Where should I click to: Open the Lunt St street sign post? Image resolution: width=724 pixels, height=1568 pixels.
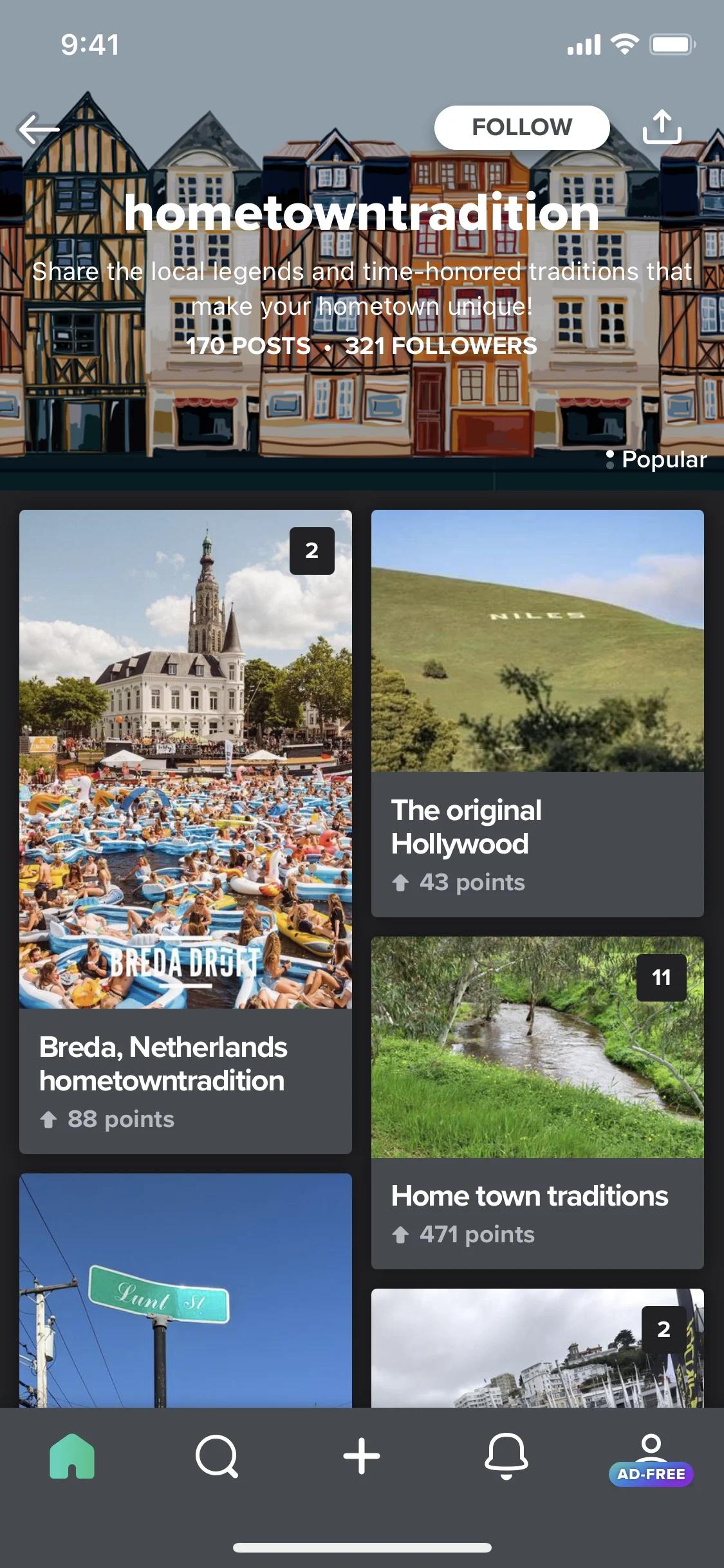point(185,1290)
